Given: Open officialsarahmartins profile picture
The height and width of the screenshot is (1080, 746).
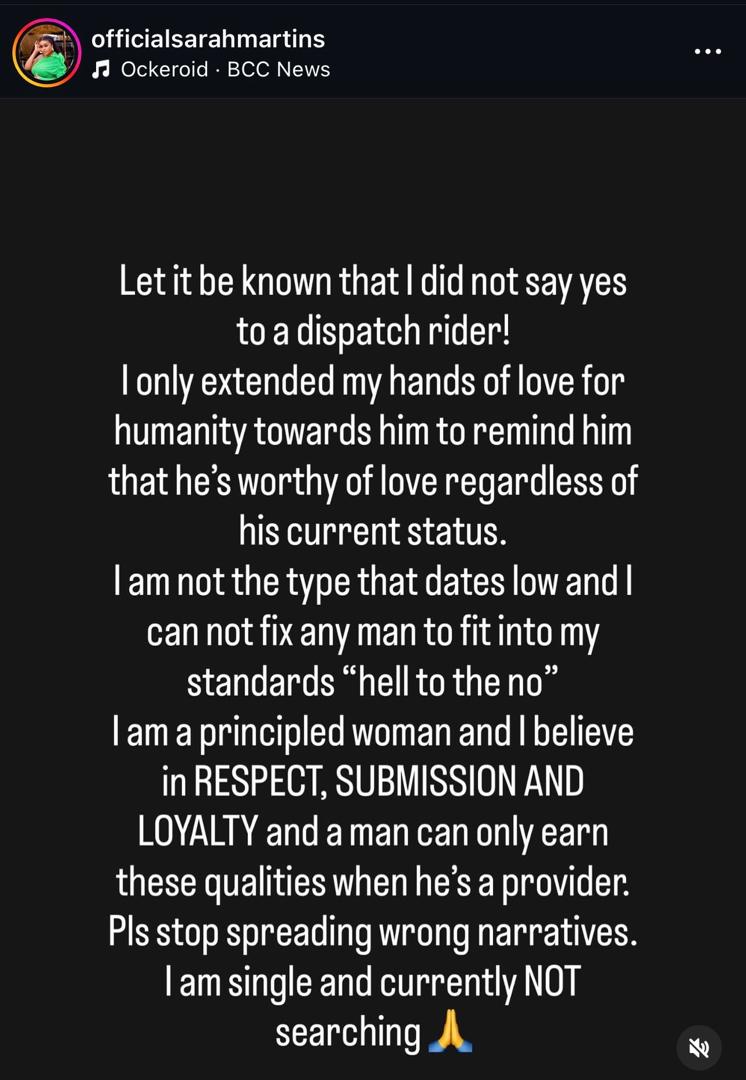Looking at the screenshot, I should tap(46, 53).
